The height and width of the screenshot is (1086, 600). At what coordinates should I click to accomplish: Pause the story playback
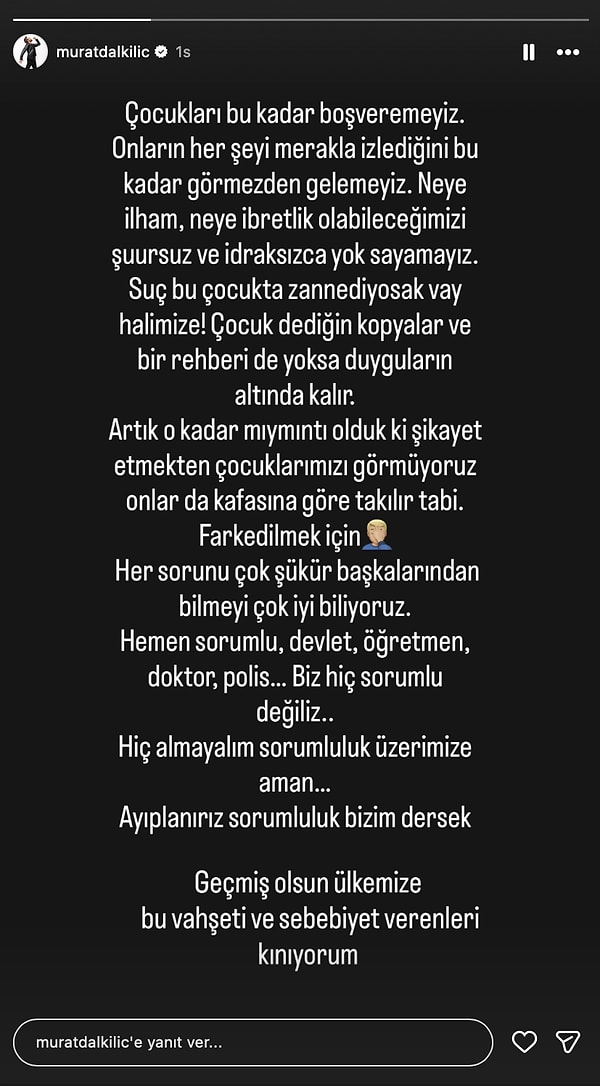[528, 52]
